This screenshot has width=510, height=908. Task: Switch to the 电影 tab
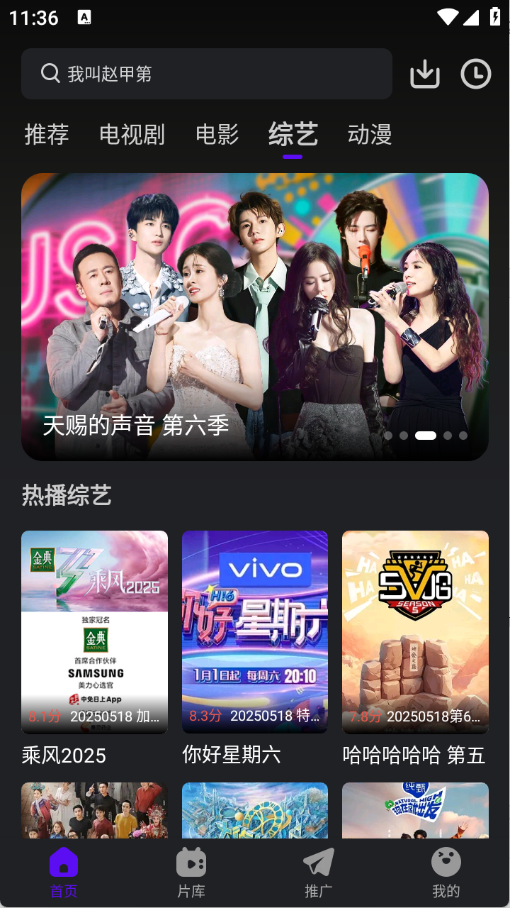click(x=217, y=134)
